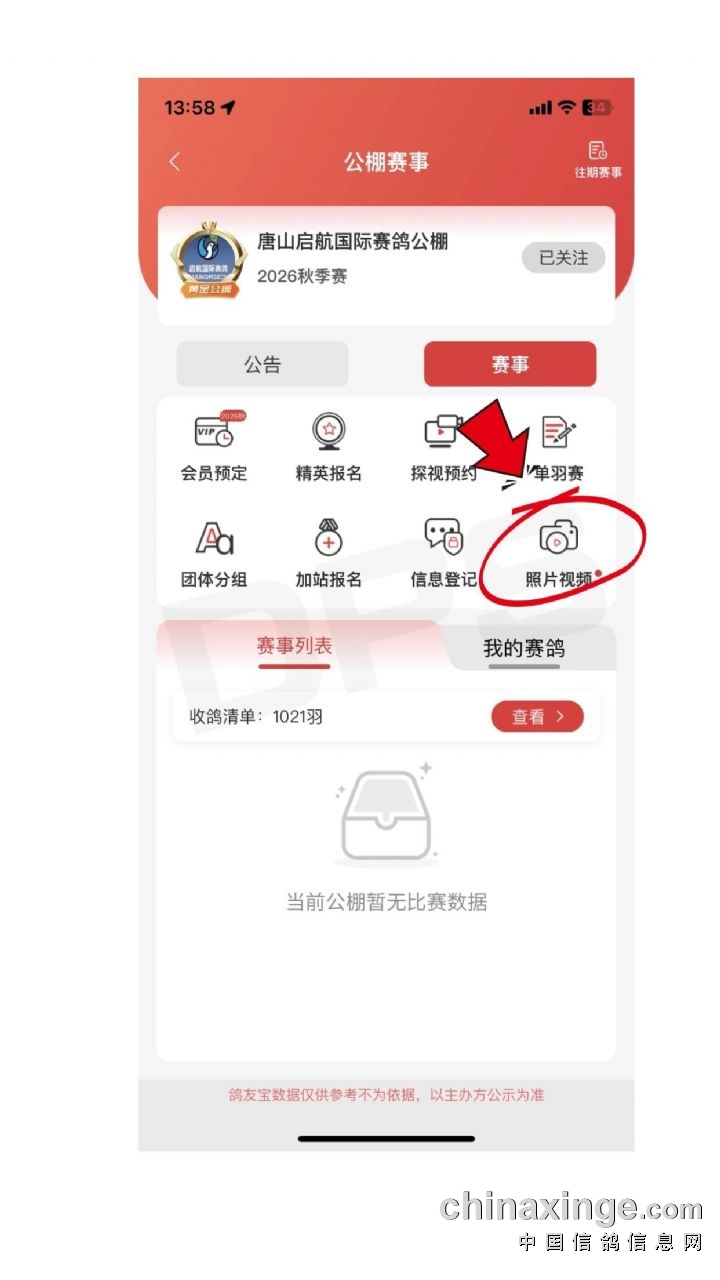
Task: Switch to the 公告 tab
Action: coord(262,365)
